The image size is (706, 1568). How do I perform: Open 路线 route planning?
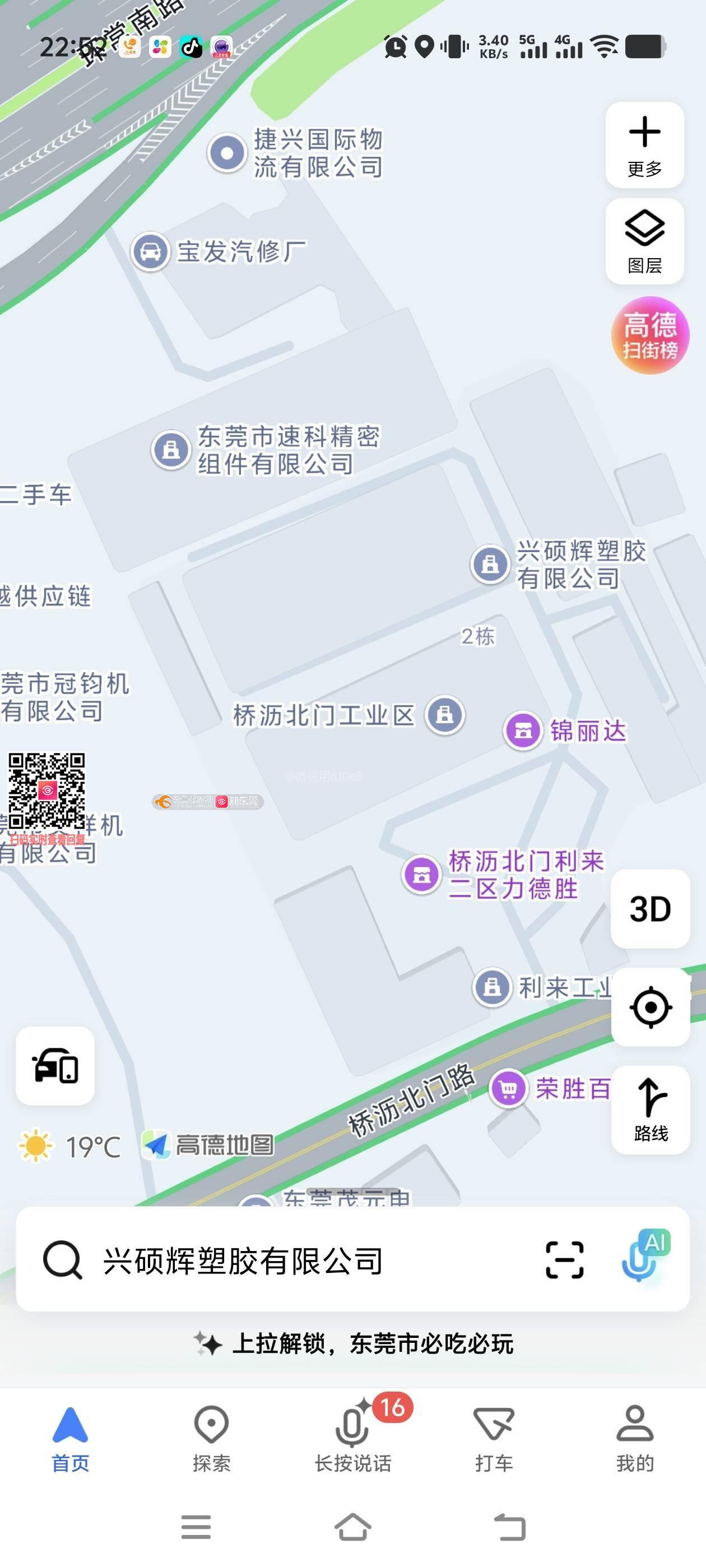[650, 1109]
